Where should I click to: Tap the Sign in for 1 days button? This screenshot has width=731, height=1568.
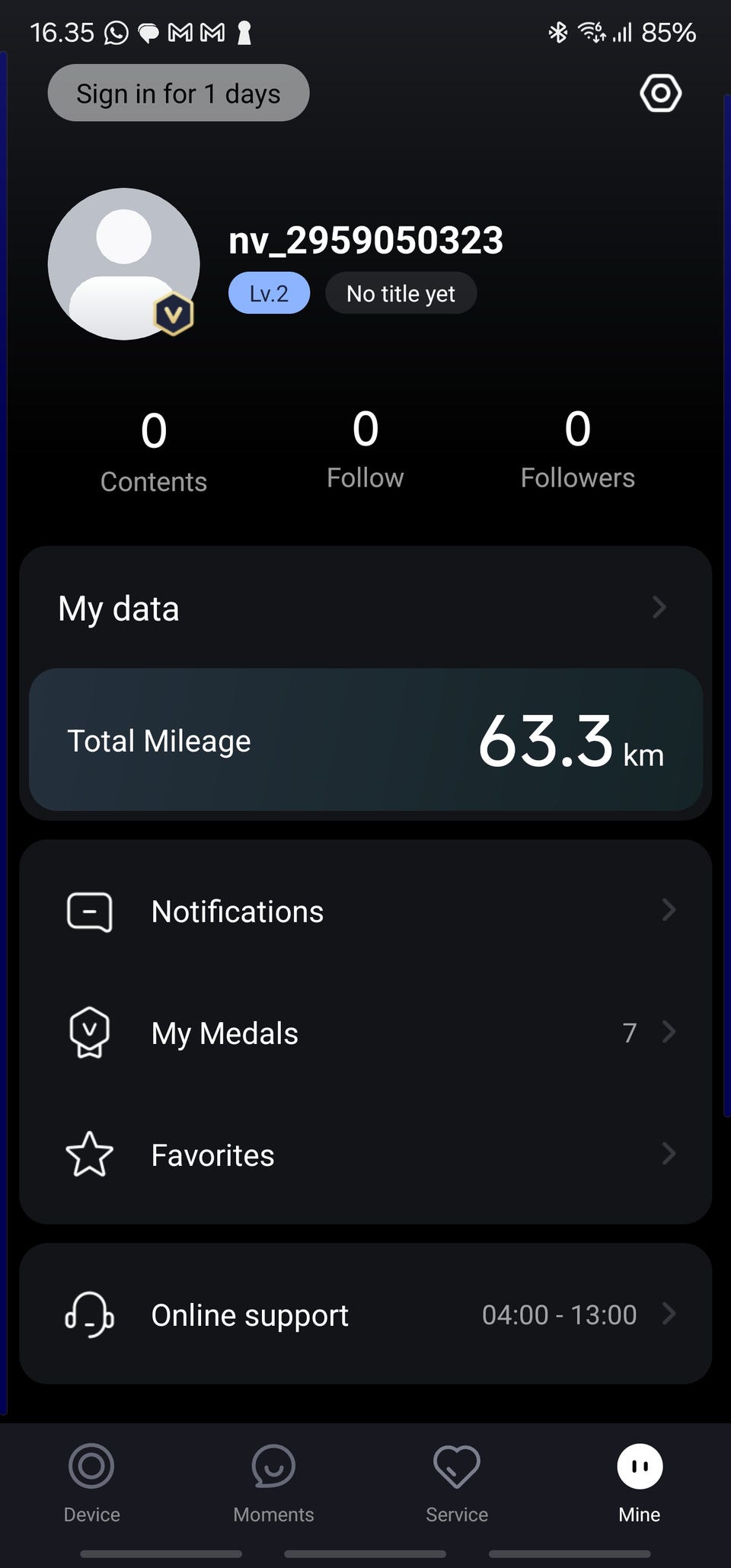(178, 94)
